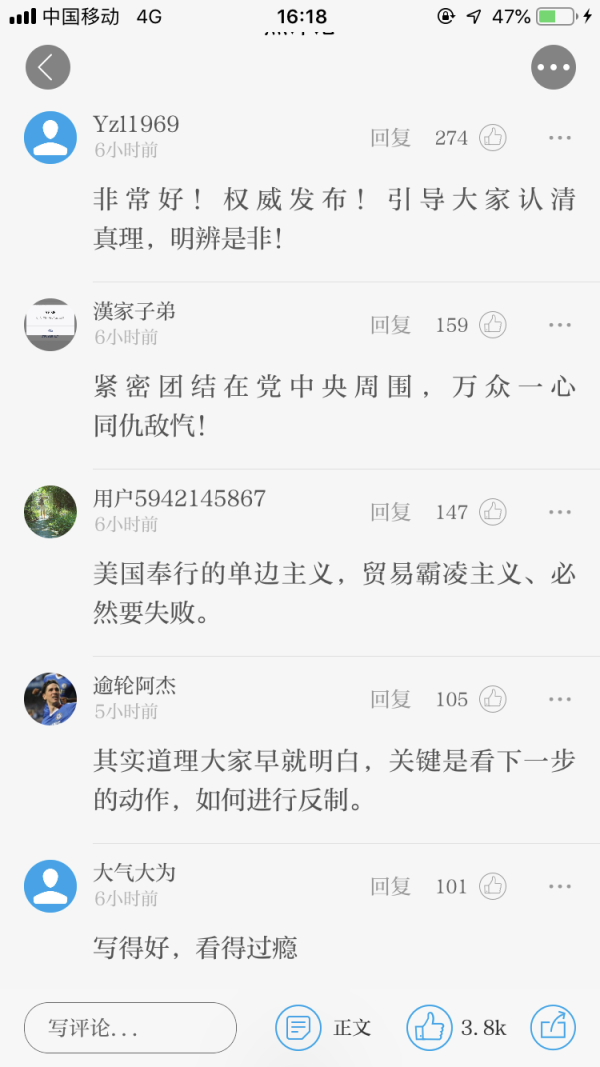Viewport: 600px width, 1067px height.
Task: Open more options for 用户5942145867's comment
Action: pos(560,512)
